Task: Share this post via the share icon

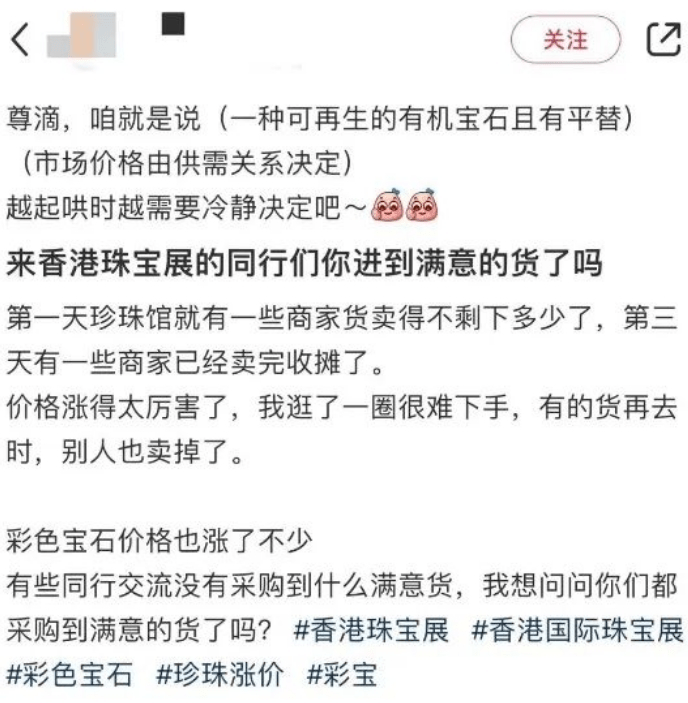Action: pyautogui.click(x=662, y=40)
